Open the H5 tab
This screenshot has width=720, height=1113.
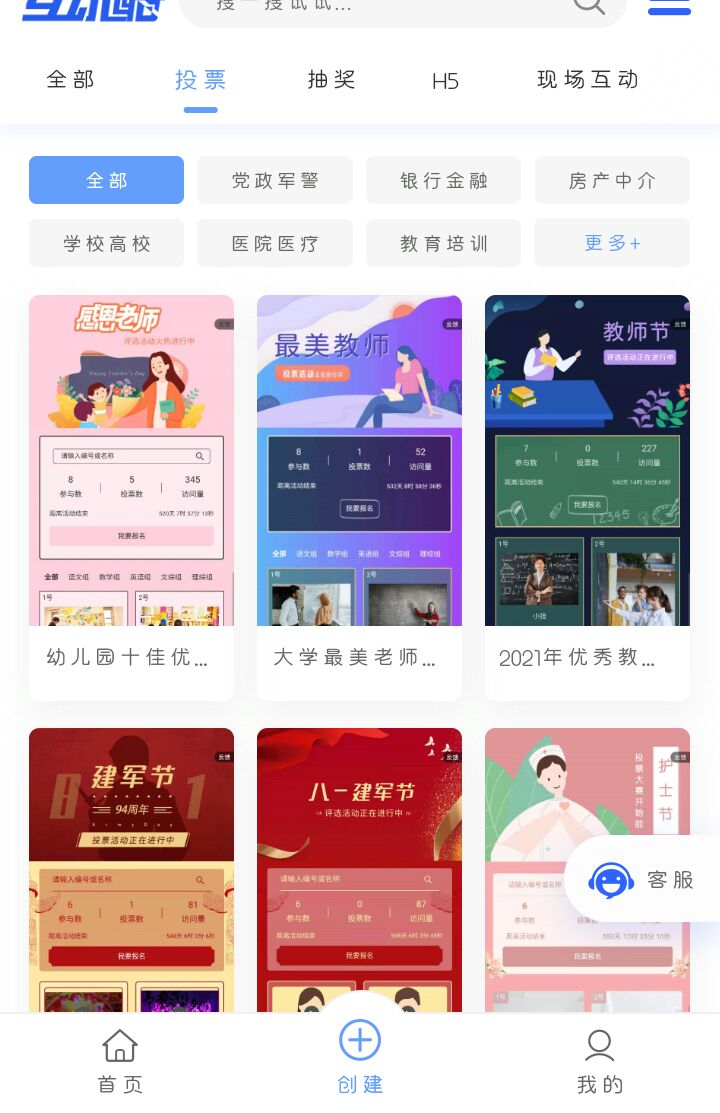pos(445,81)
